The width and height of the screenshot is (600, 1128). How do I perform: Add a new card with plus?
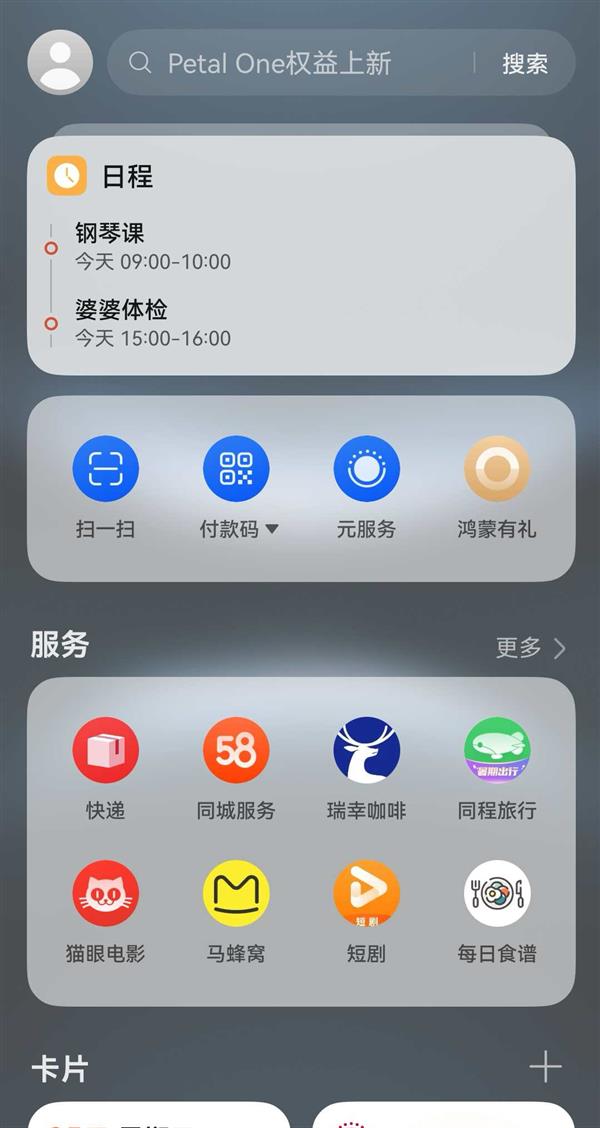click(545, 1067)
